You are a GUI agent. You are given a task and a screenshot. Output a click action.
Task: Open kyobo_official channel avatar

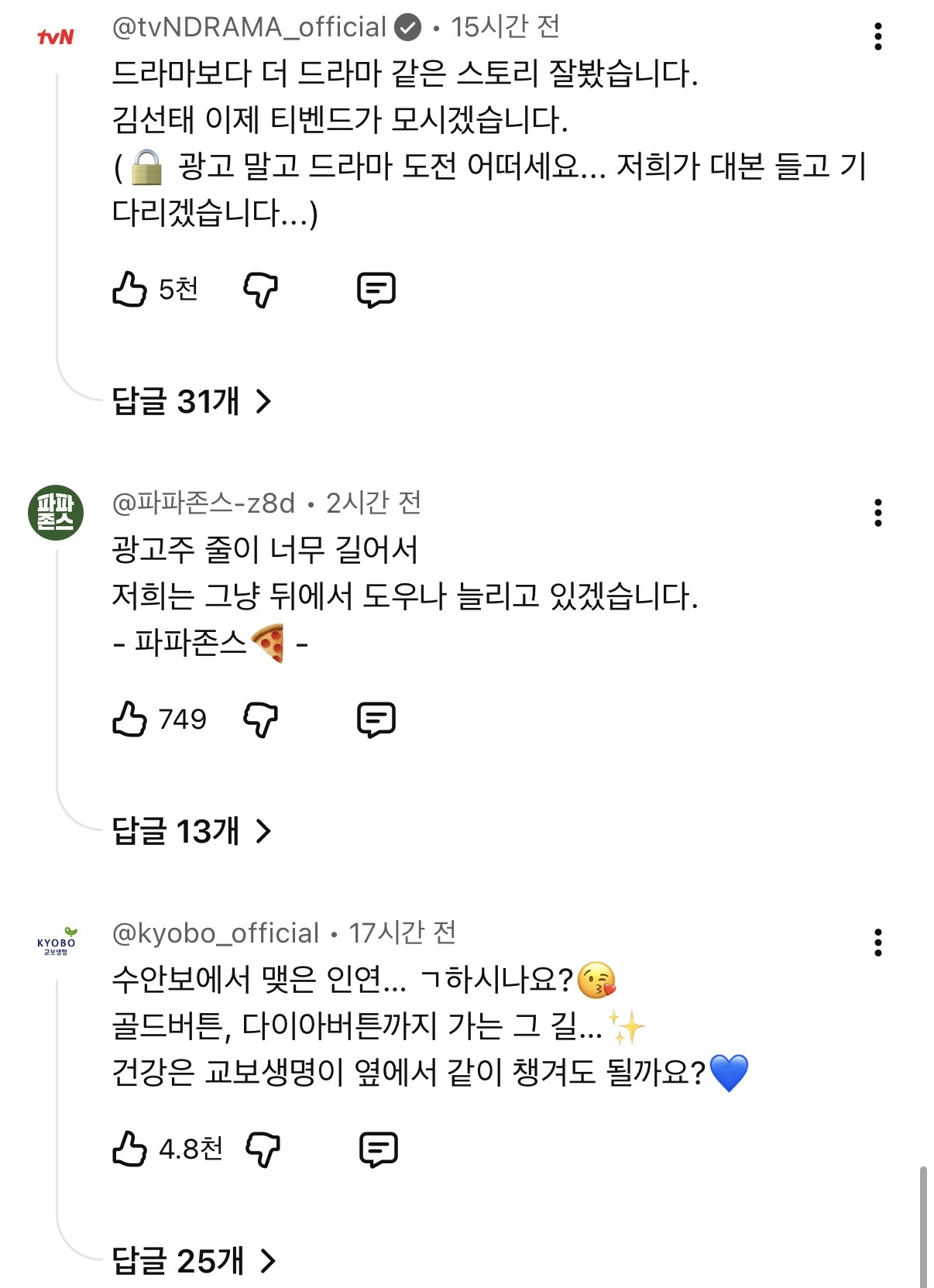coord(57,943)
